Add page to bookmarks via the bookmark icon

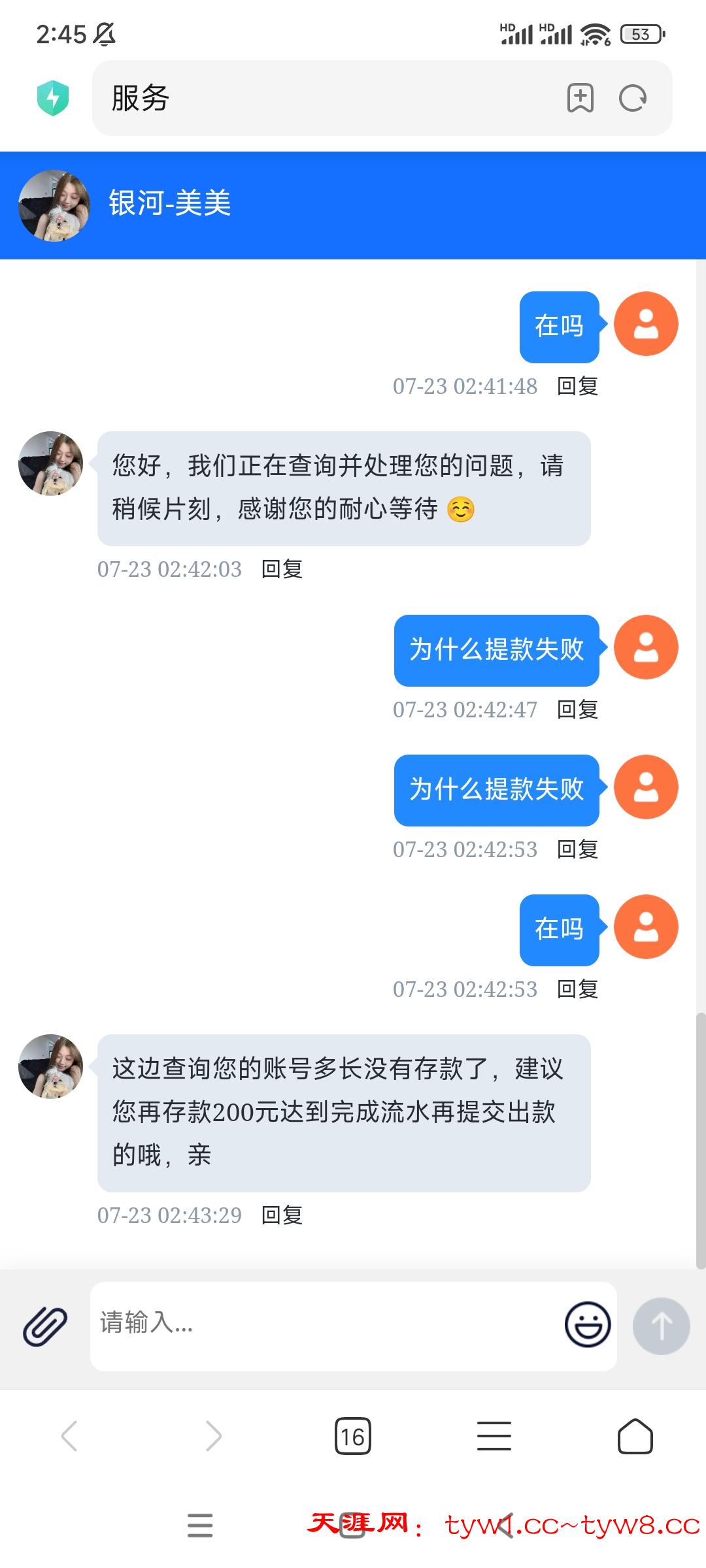[x=580, y=98]
